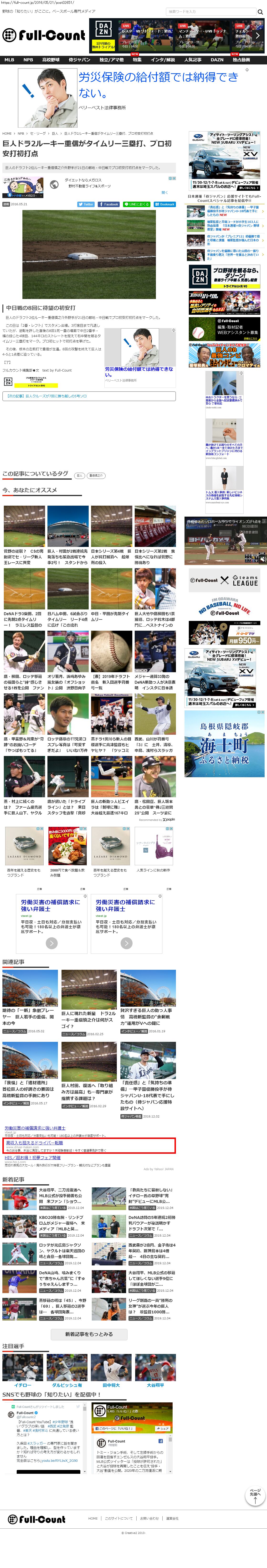Share article on Facebook
267x1568 pixels.
(x=109, y=204)
